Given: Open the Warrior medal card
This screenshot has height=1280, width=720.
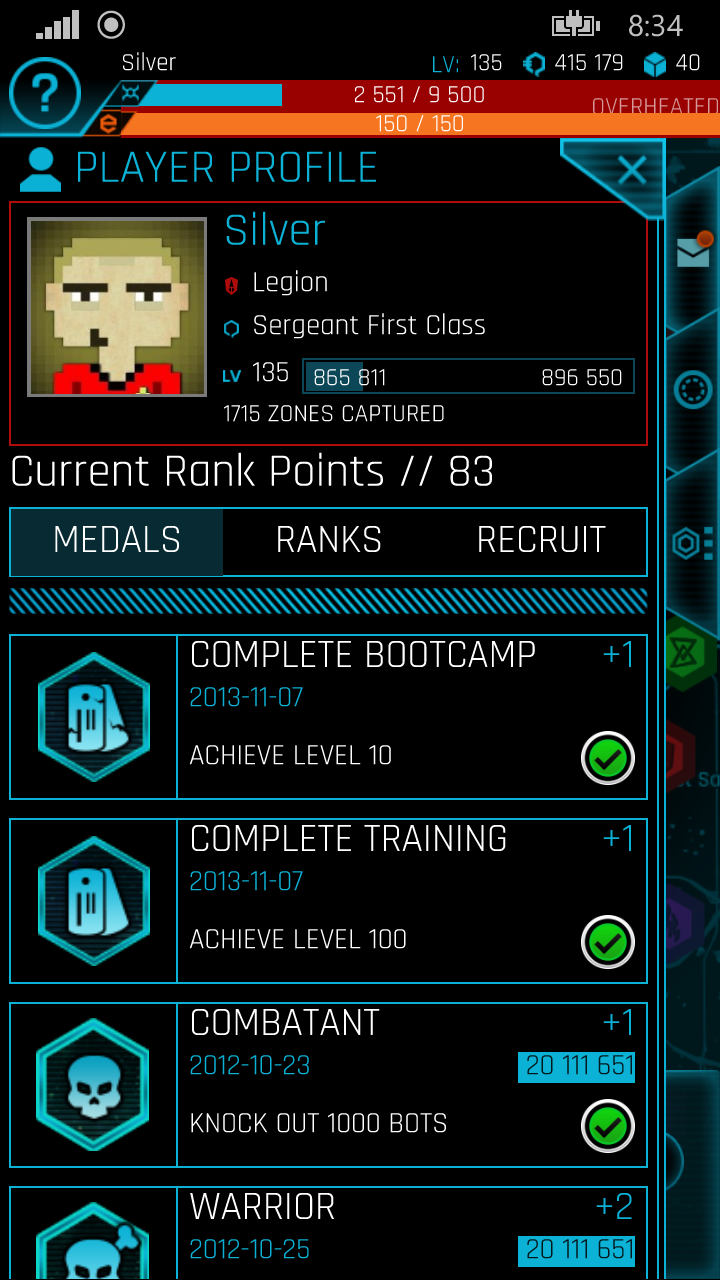Looking at the screenshot, I should pyautogui.click(x=328, y=1232).
